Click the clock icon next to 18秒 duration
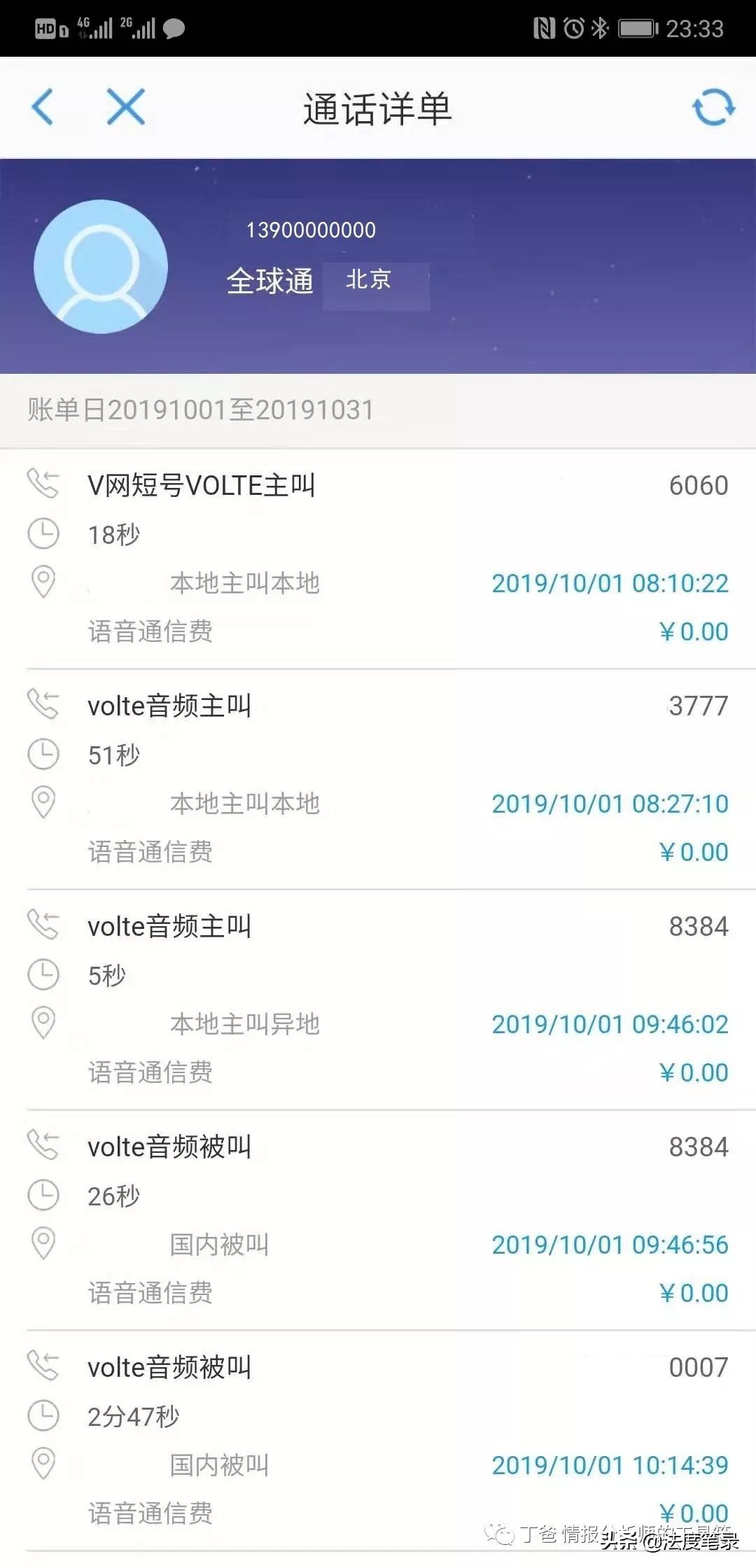The height and width of the screenshot is (1568, 756). (44, 533)
